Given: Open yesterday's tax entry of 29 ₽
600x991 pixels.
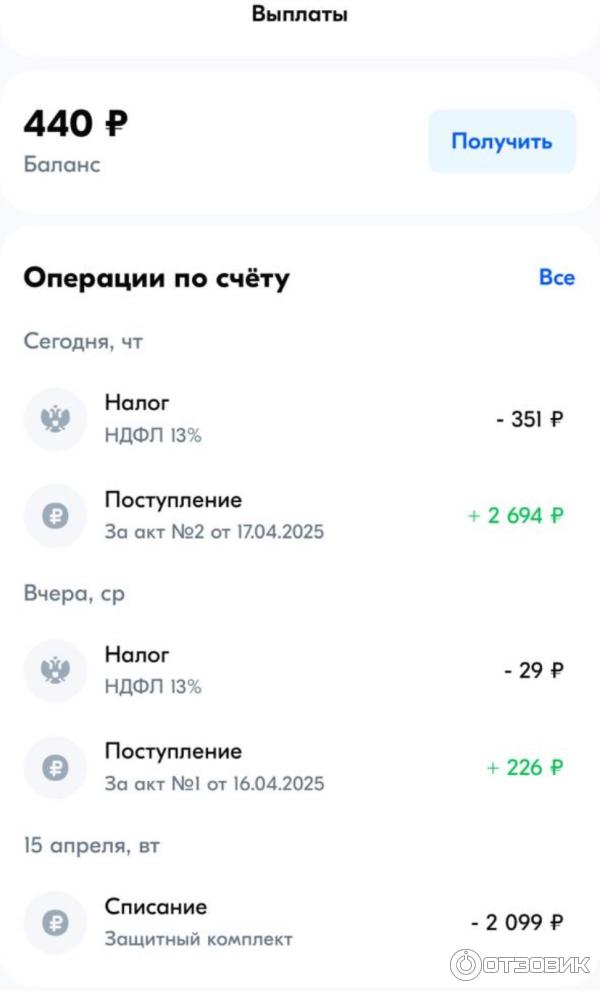Looking at the screenshot, I should [300, 670].
